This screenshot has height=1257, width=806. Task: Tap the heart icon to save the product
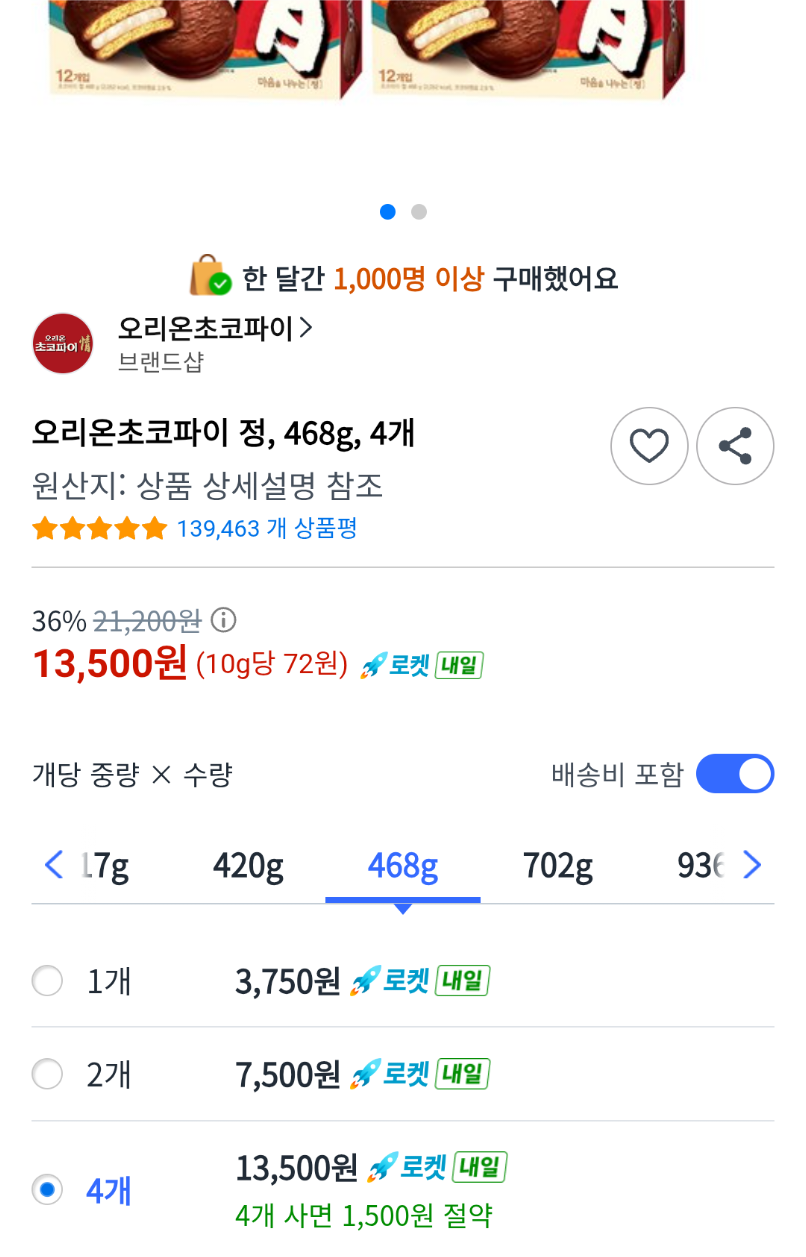pos(649,446)
